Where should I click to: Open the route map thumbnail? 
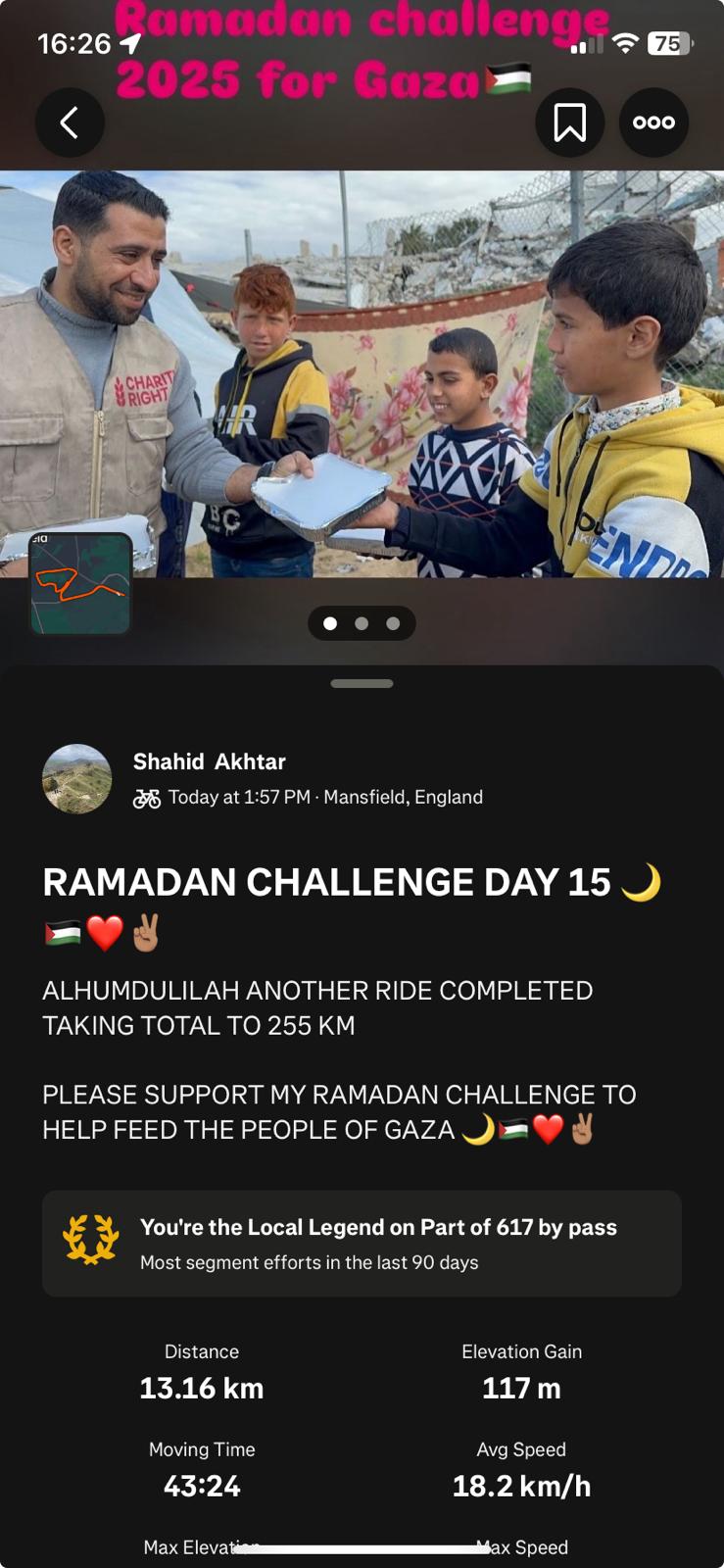click(80, 584)
